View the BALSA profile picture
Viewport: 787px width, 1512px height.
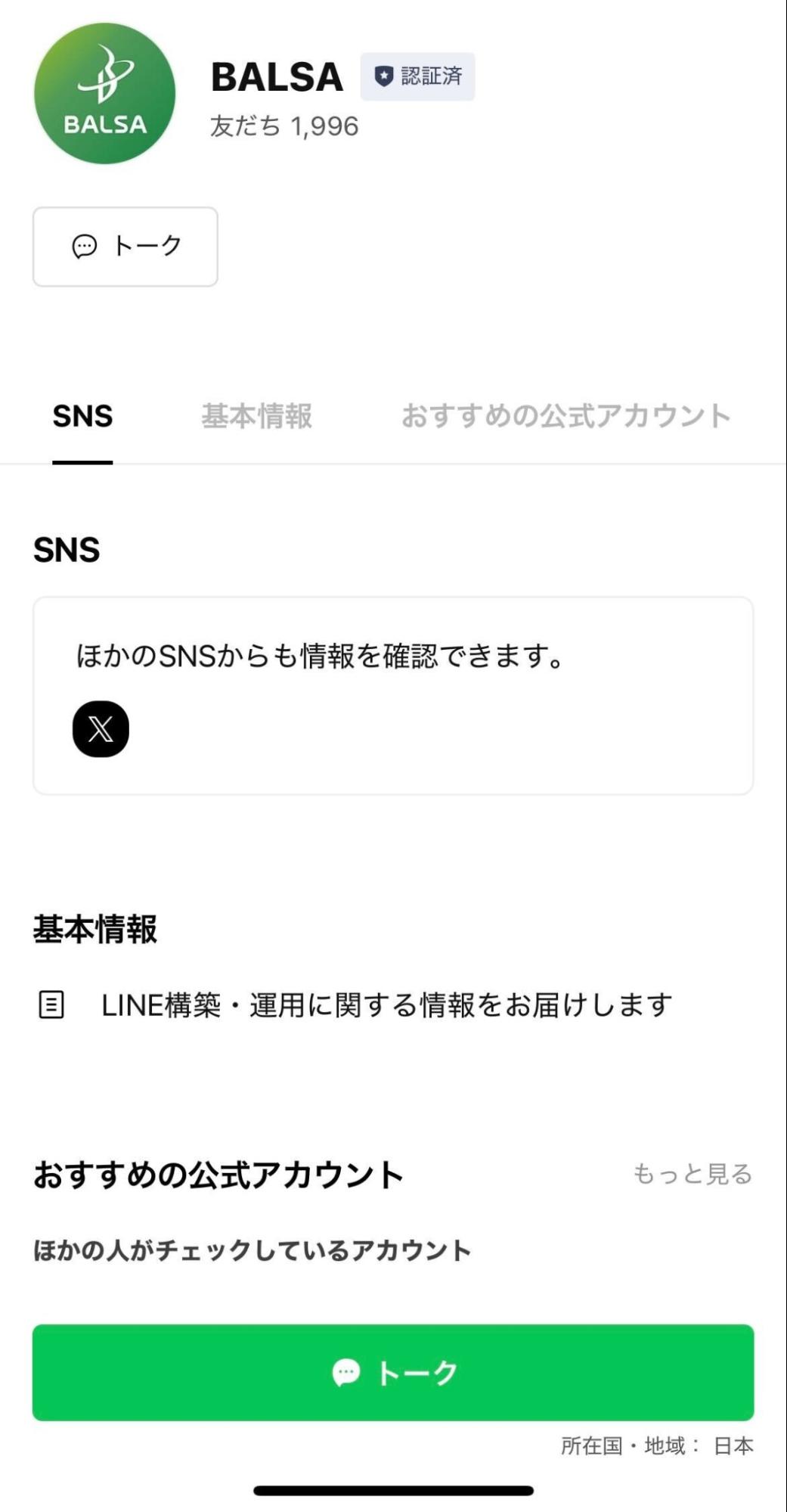105,94
